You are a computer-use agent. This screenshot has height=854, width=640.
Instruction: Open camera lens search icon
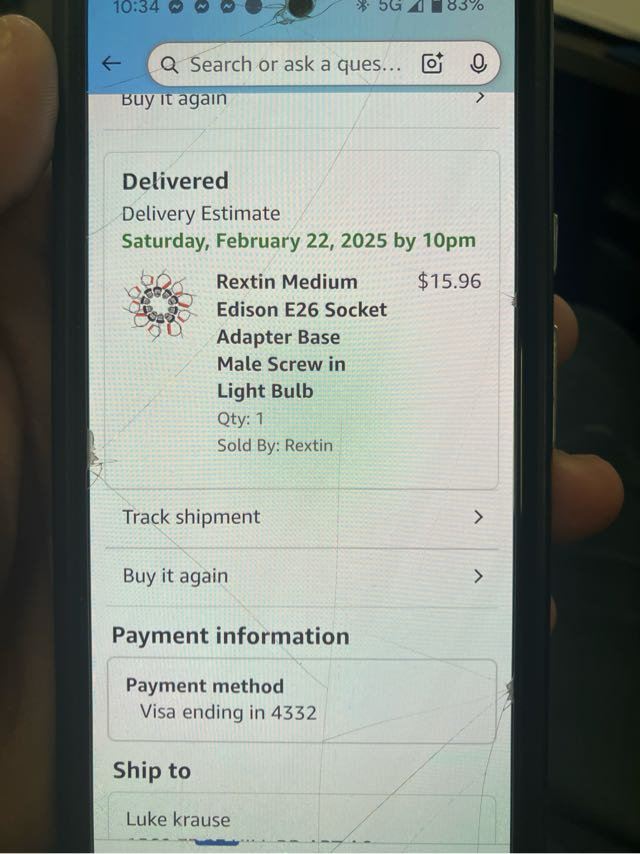(x=432, y=64)
